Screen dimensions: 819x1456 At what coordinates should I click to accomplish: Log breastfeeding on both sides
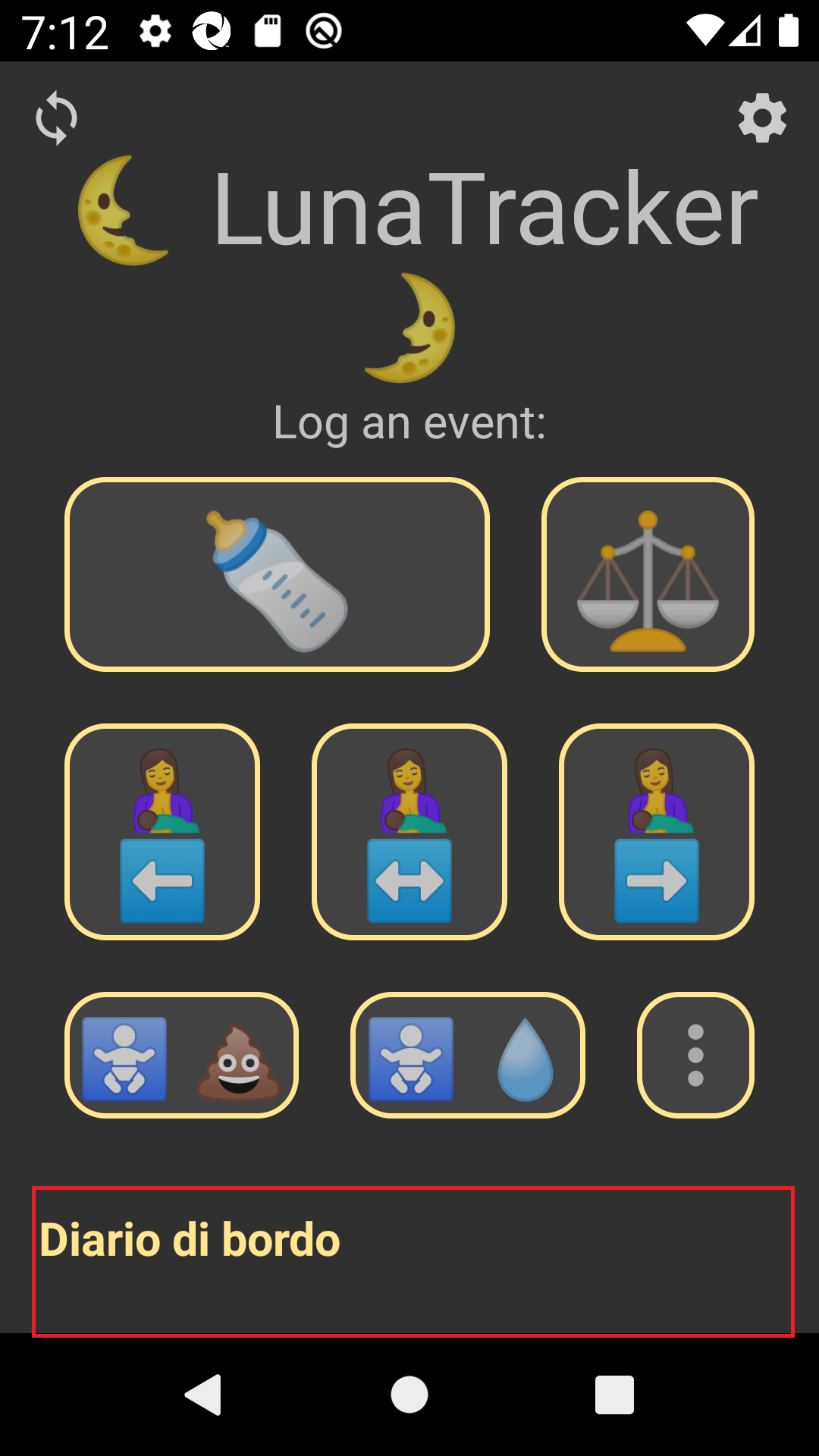click(409, 832)
